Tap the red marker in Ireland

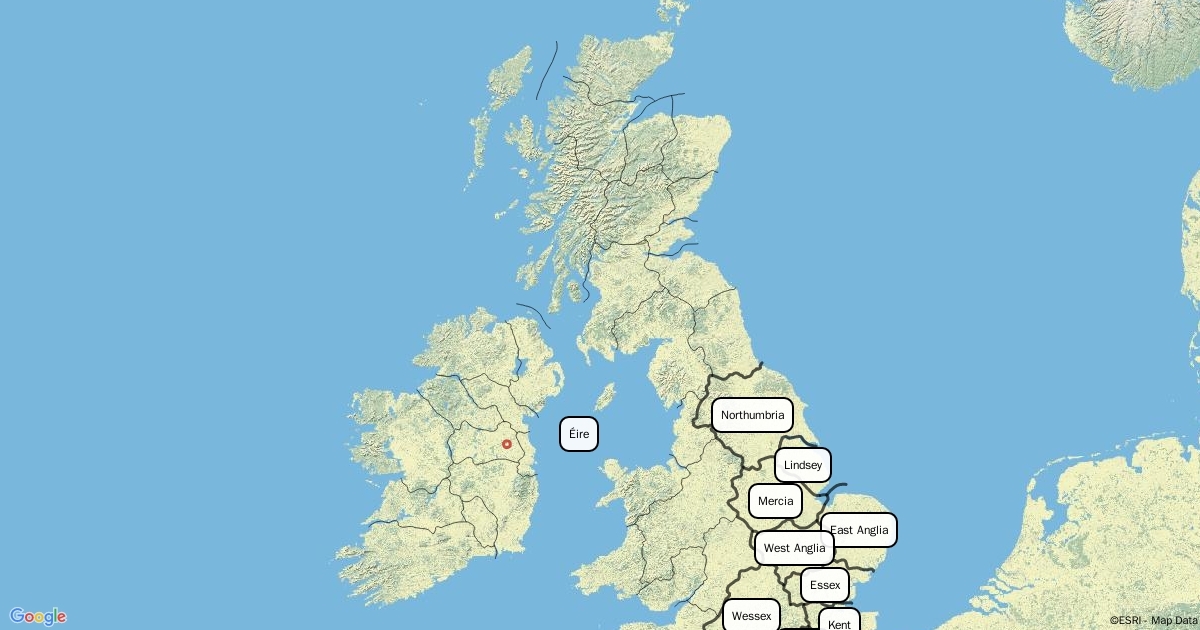506,444
